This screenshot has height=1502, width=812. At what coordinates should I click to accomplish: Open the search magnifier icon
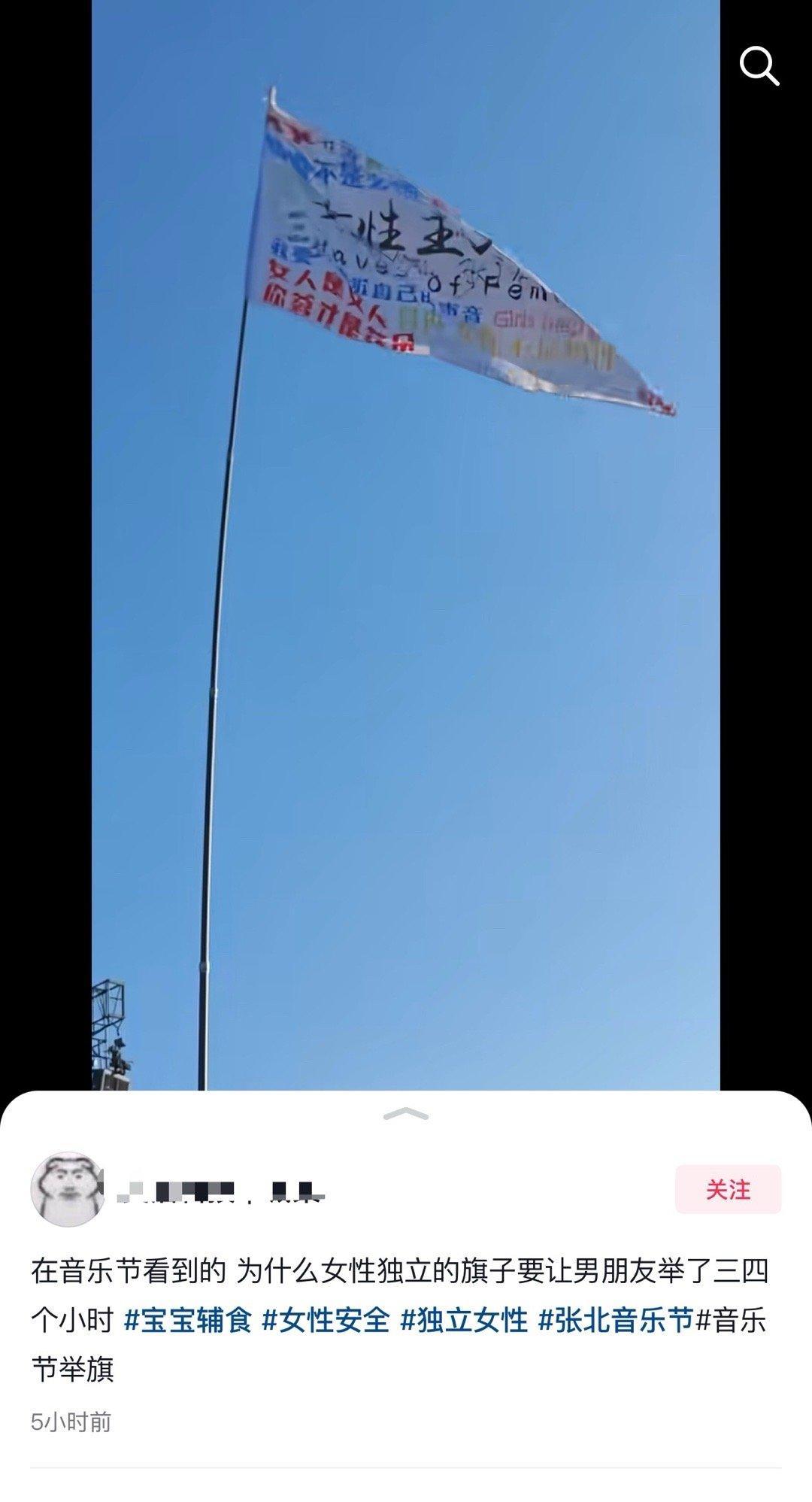(x=759, y=66)
